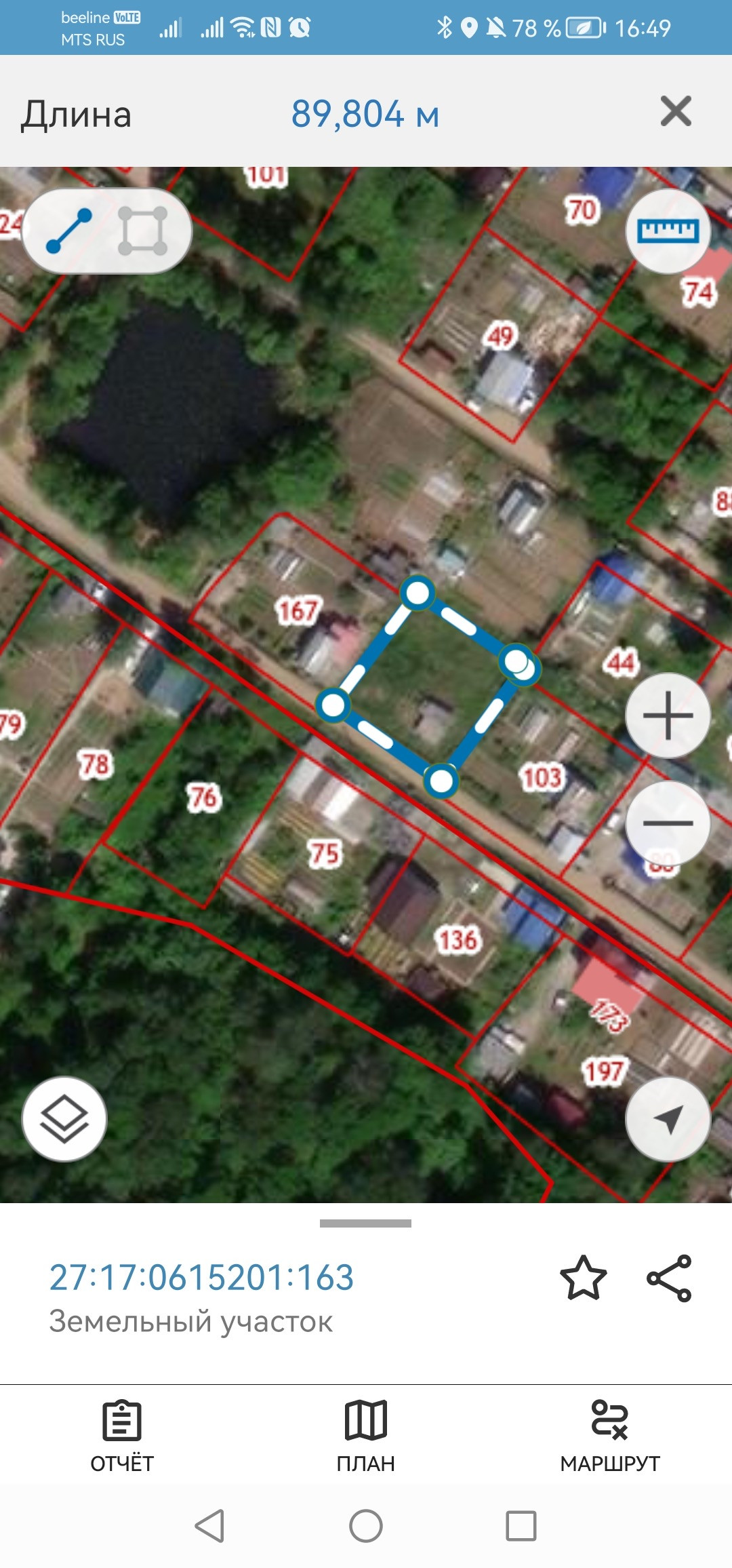This screenshot has width=732, height=1568.
Task: Go back using the system back button
Action: click(209, 1526)
